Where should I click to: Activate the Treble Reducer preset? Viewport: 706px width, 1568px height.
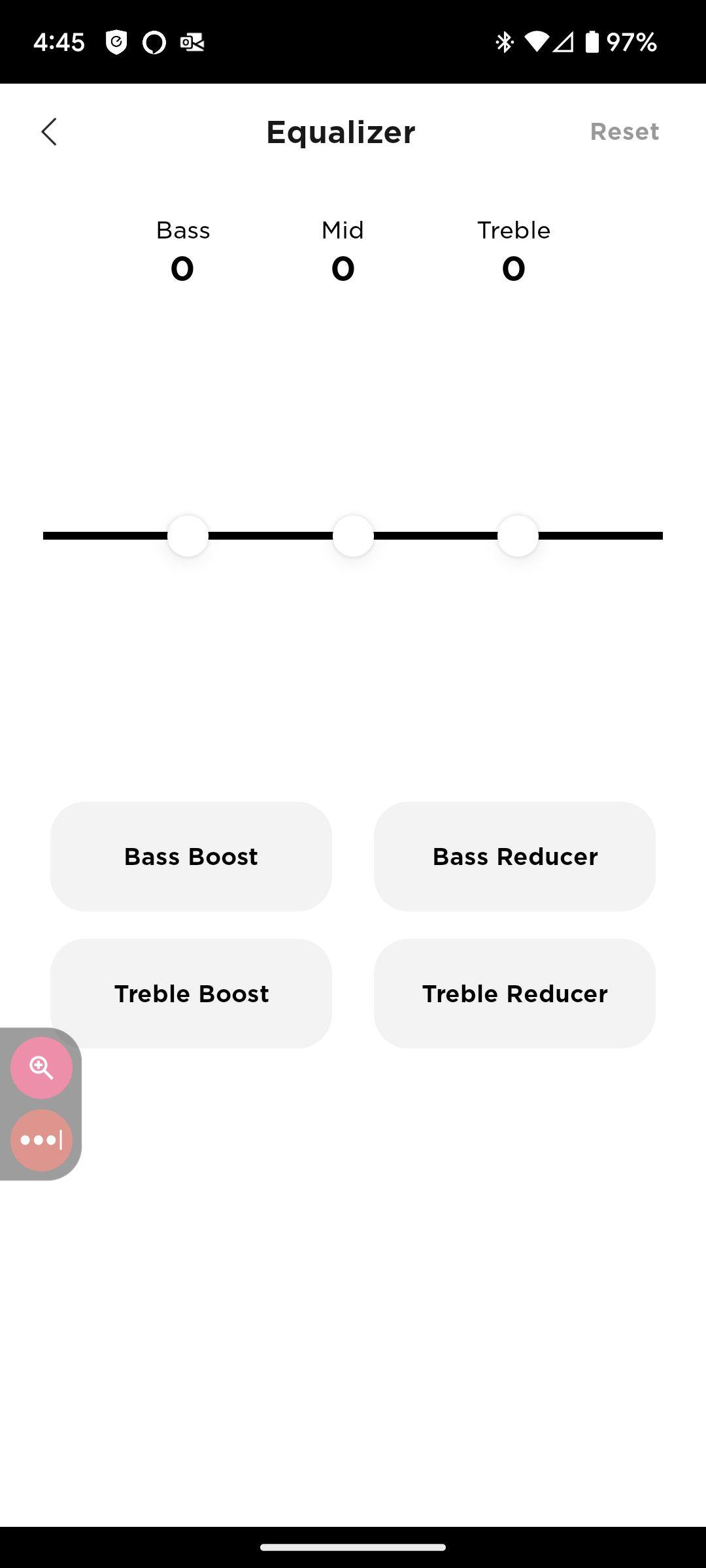(514, 993)
